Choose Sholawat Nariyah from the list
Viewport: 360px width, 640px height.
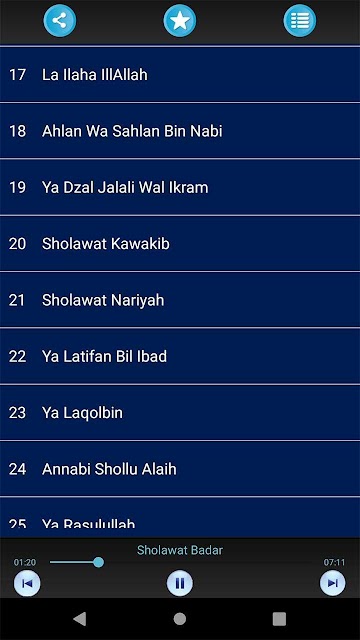click(x=180, y=300)
